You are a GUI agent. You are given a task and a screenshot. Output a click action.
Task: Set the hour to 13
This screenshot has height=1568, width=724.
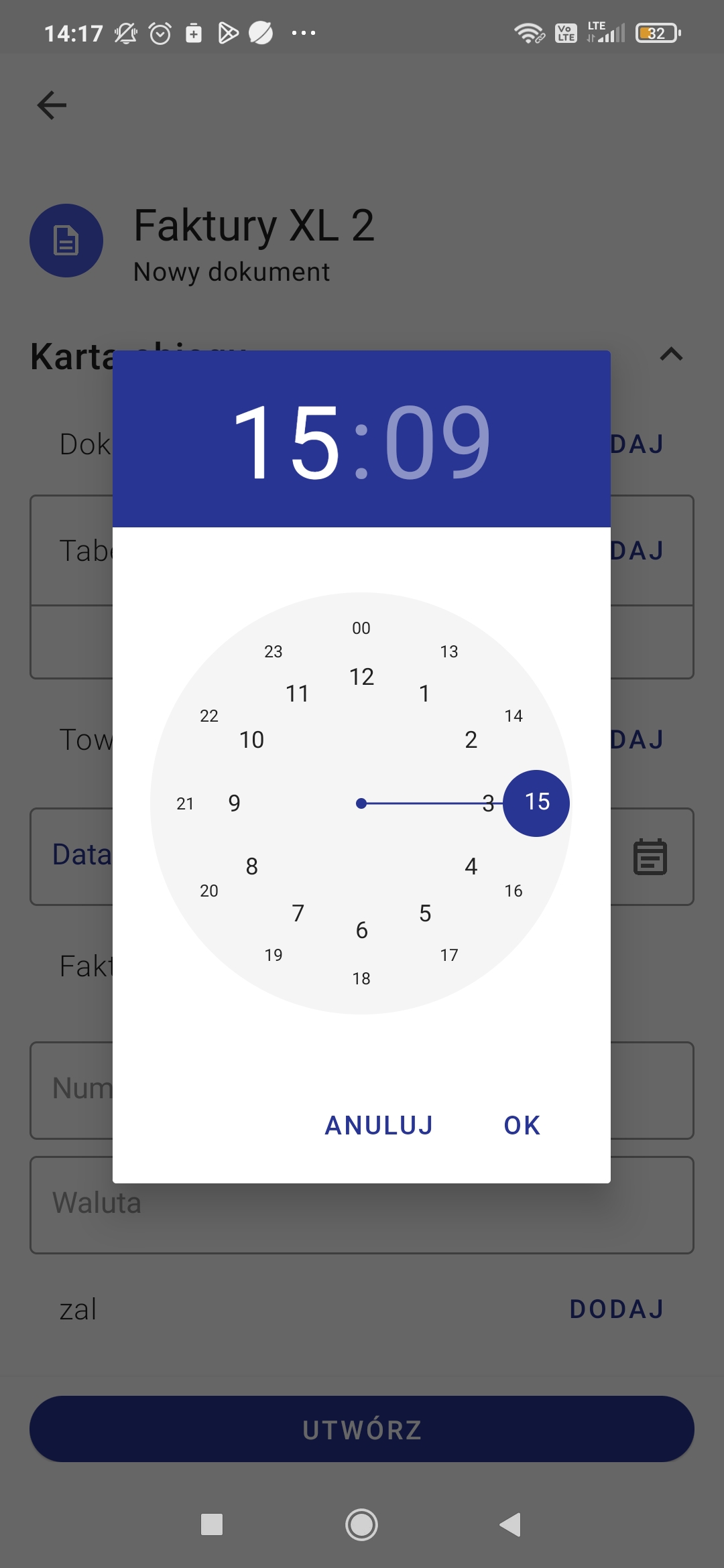449,651
